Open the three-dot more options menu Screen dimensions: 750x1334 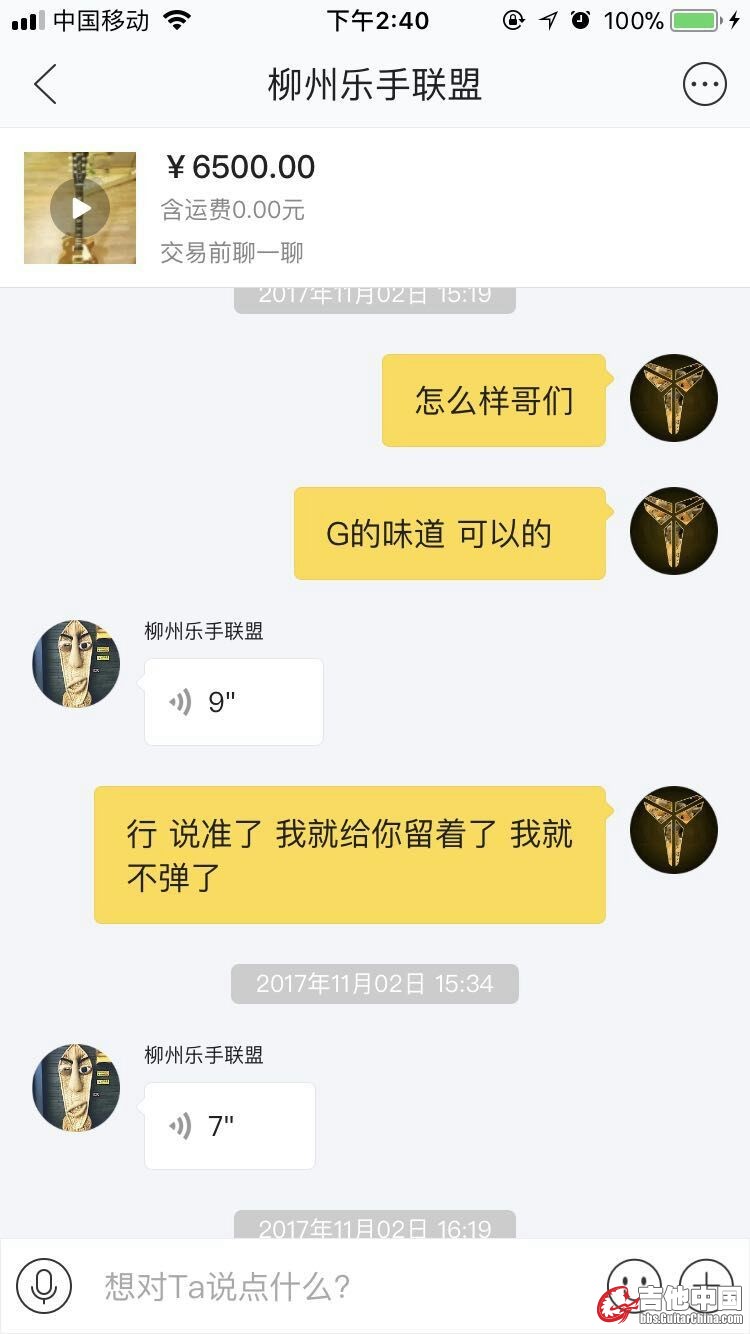tap(704, 85)
